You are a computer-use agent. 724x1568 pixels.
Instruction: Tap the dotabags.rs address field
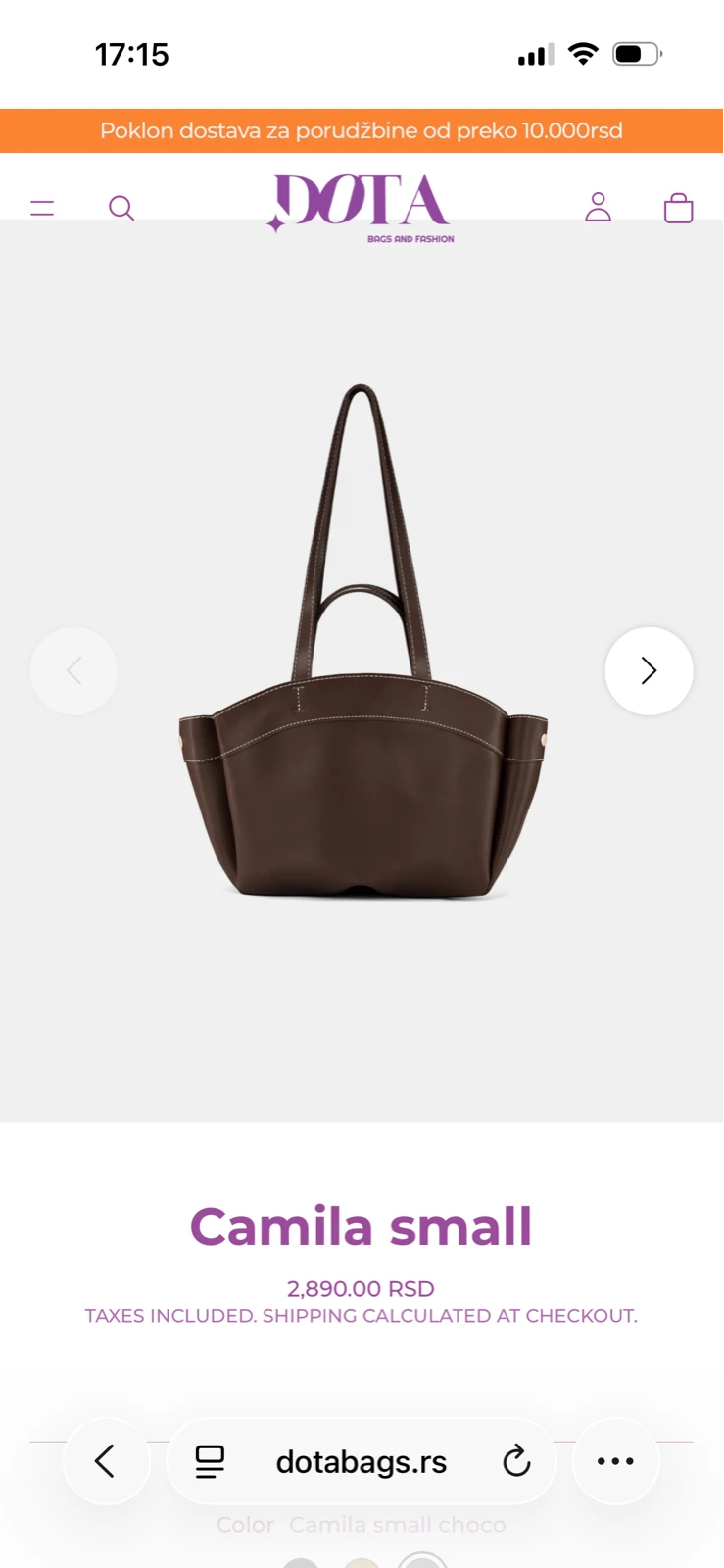pos(362,1461)
